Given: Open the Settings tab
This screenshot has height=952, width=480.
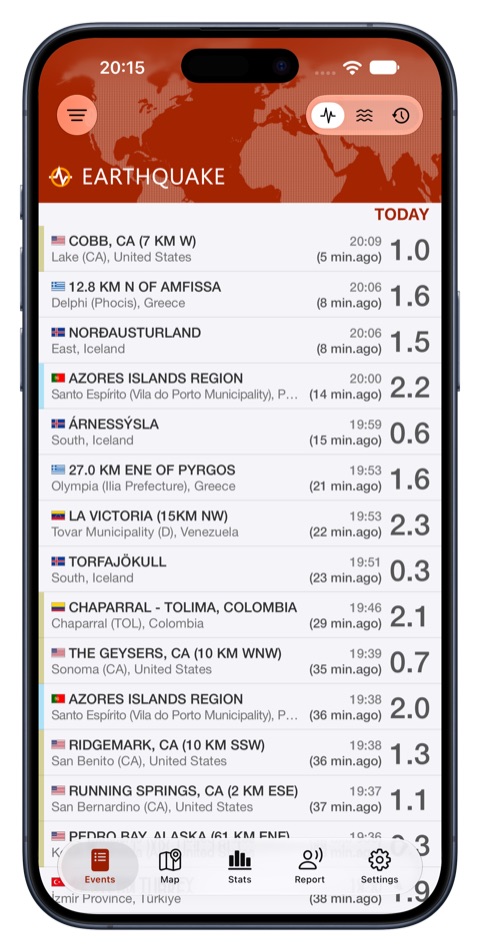Looking at the screenshot, I should [379, 866].
